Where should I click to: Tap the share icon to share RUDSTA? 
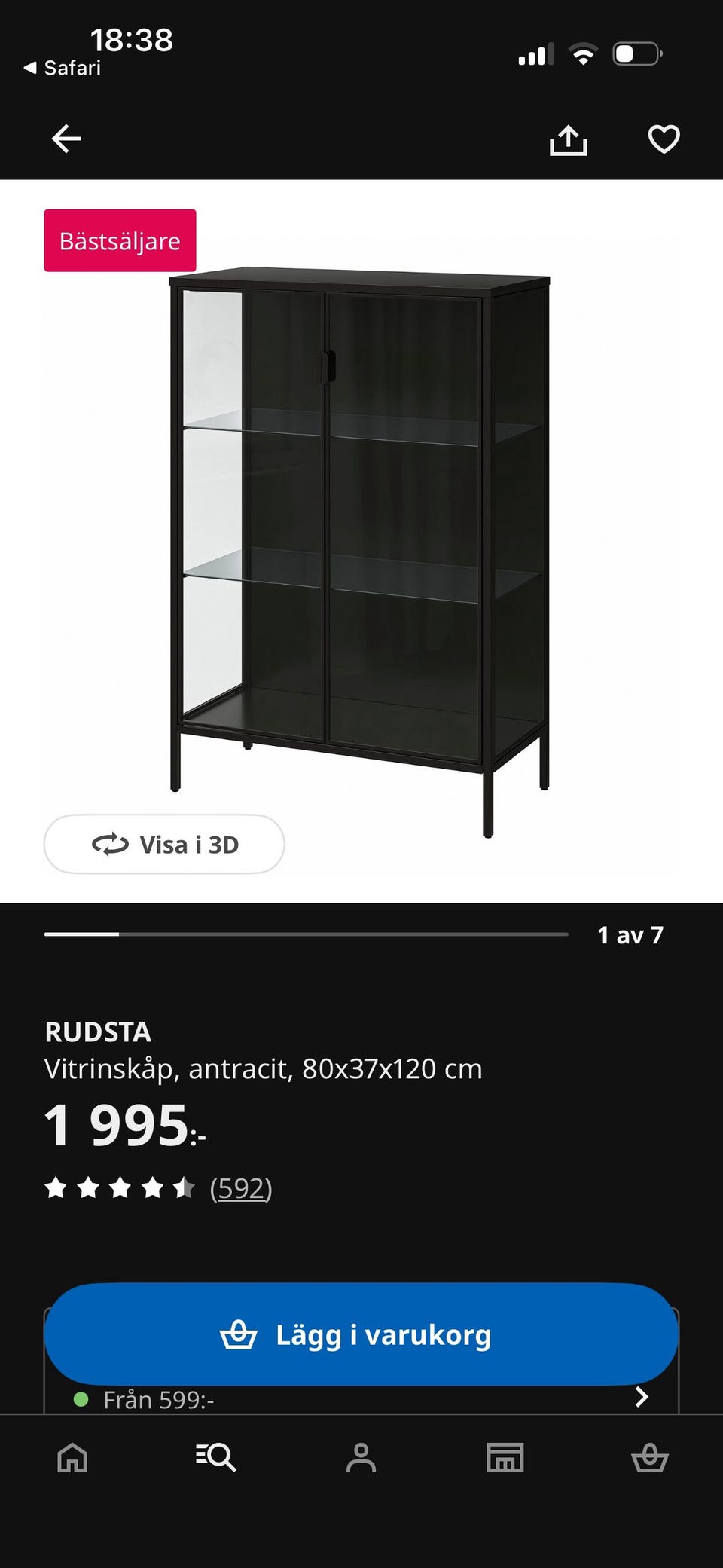coord(570,139)
